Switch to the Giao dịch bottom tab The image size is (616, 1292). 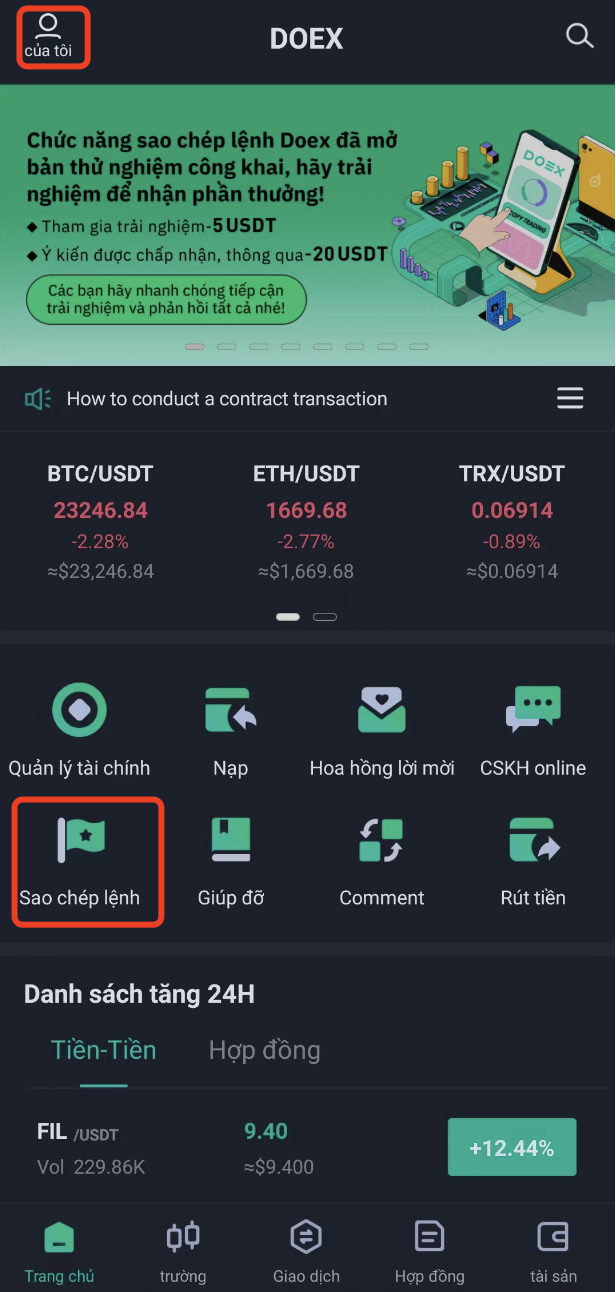pyautogui.click(x=306, y=1250)
